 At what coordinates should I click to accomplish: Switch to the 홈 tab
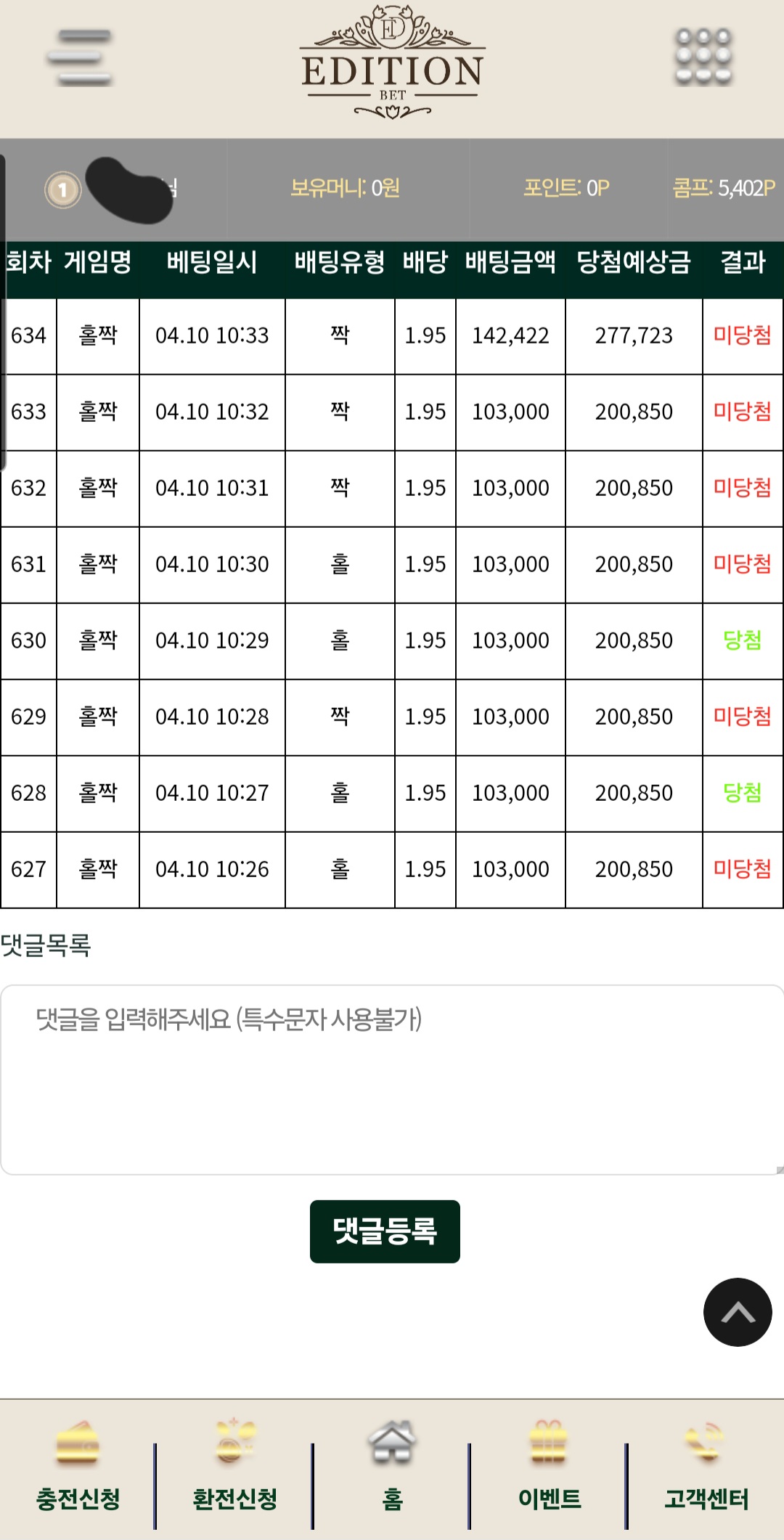coord(392,1468)
